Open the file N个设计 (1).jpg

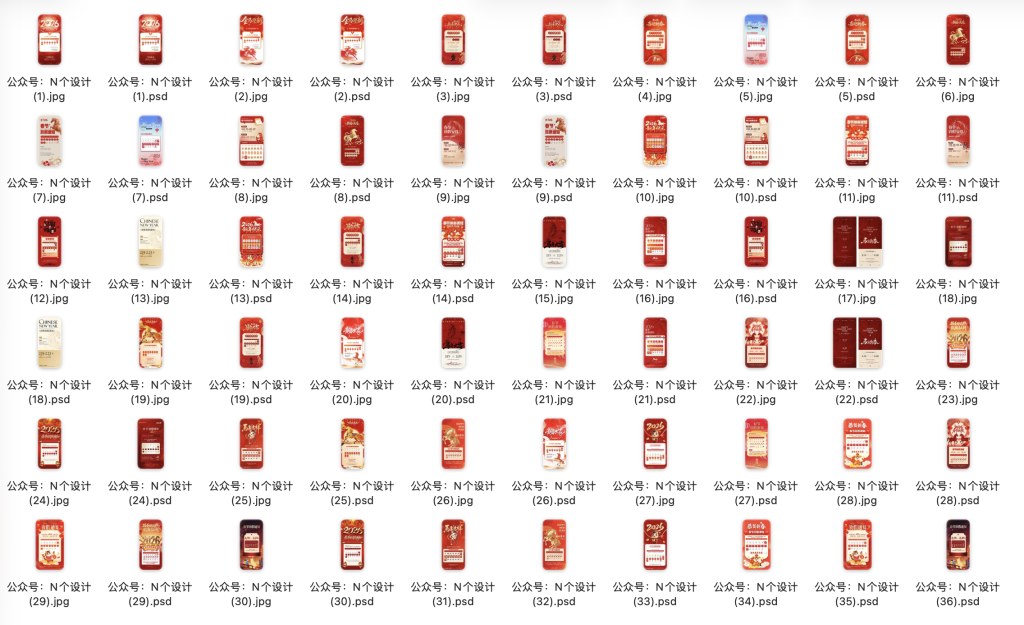pos(49,41)
